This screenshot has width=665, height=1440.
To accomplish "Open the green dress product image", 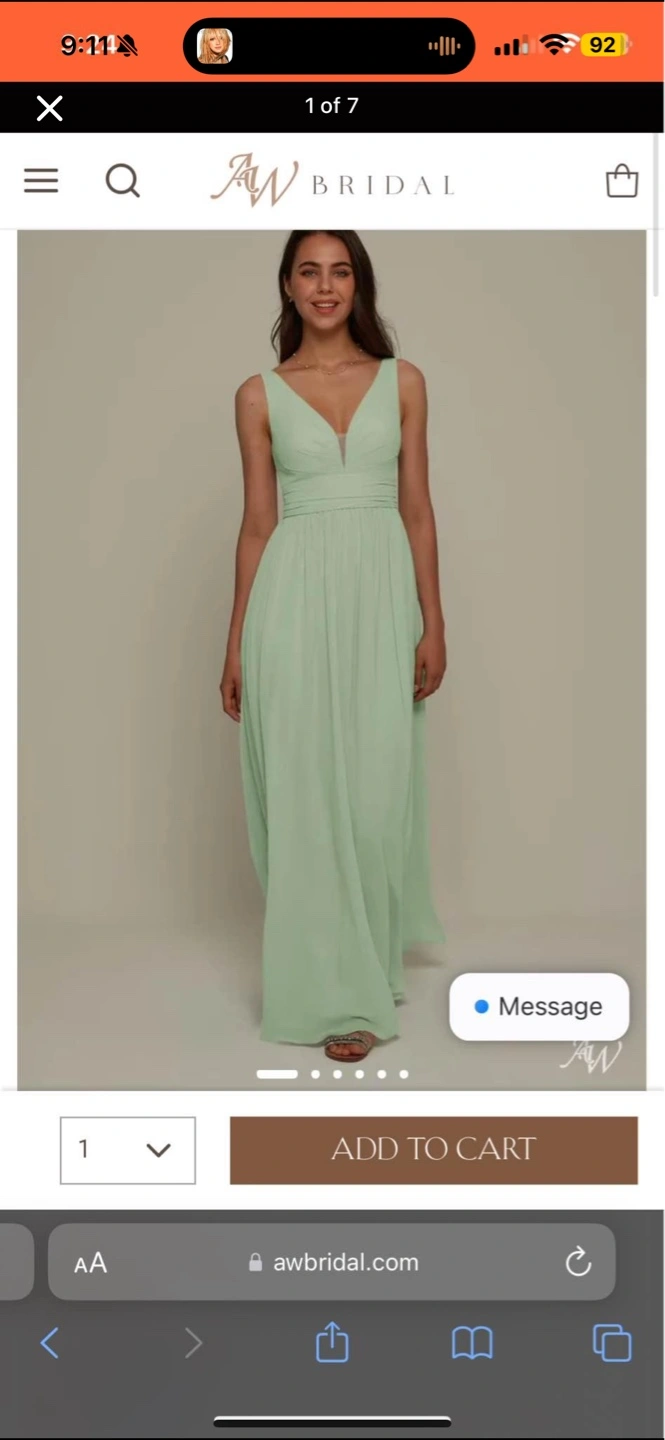I will tap(332, 650).
